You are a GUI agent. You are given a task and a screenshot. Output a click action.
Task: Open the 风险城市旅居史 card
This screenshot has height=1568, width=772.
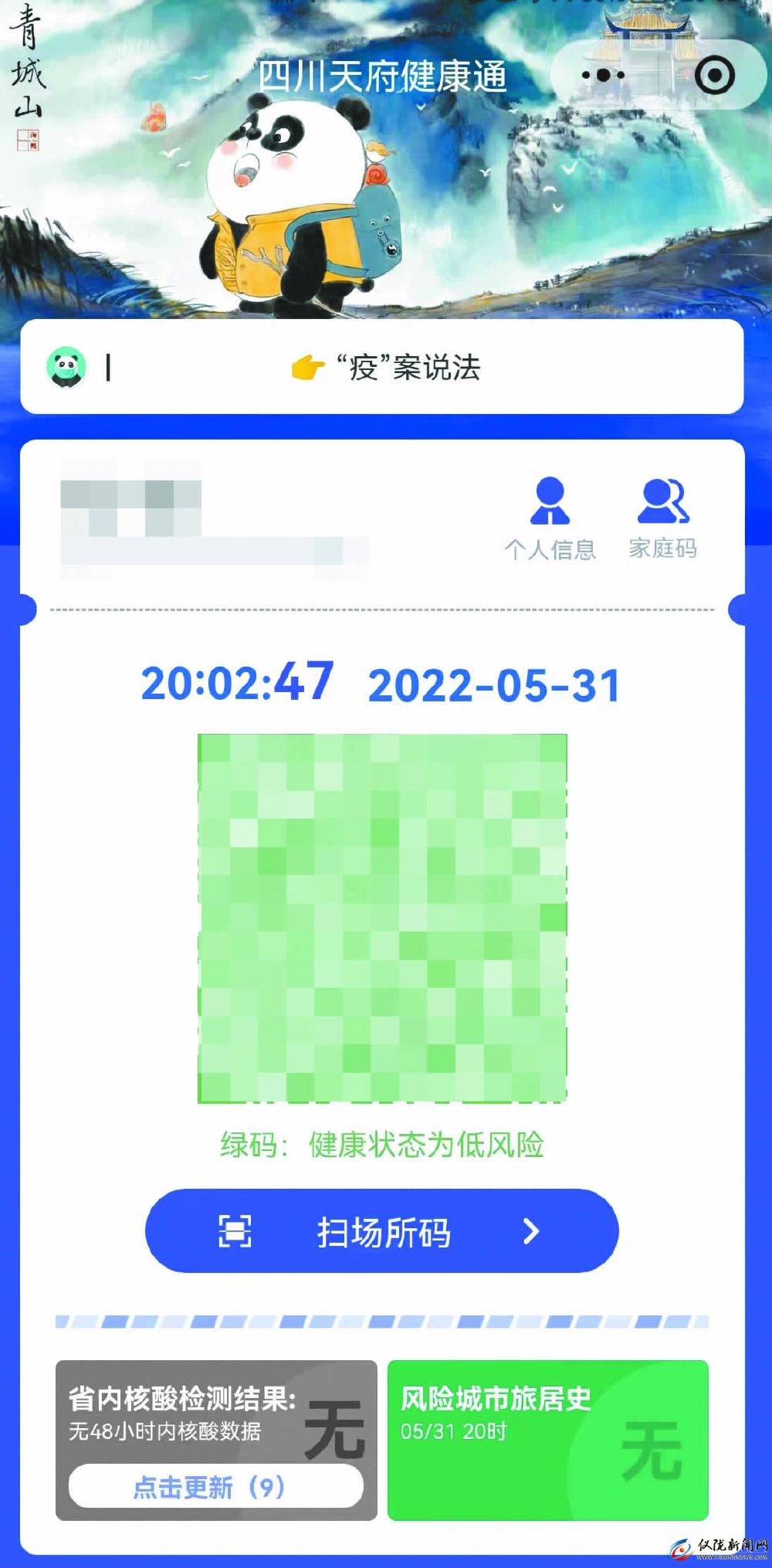click(547, 1440)
